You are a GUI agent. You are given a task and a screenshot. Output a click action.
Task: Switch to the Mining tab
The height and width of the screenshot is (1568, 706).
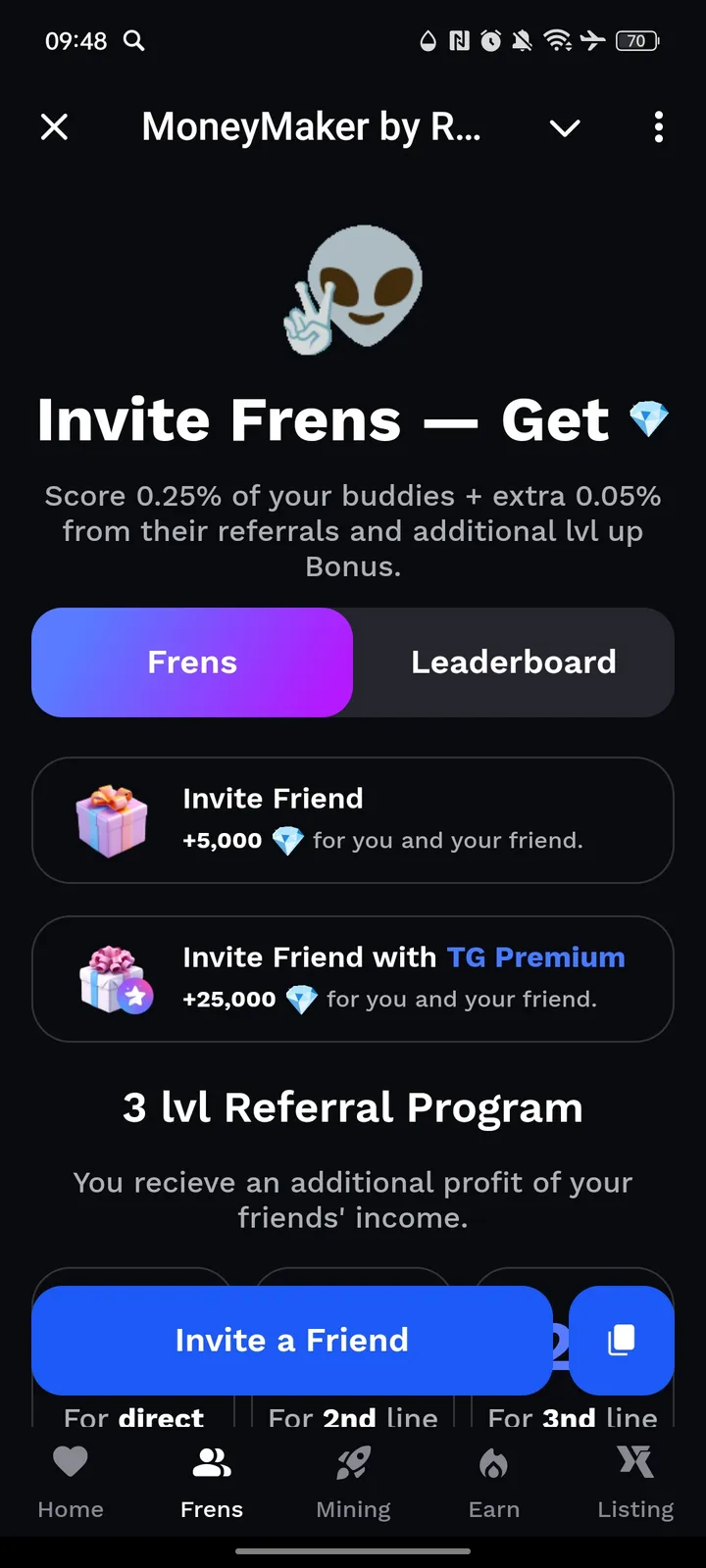[353, 1482]
